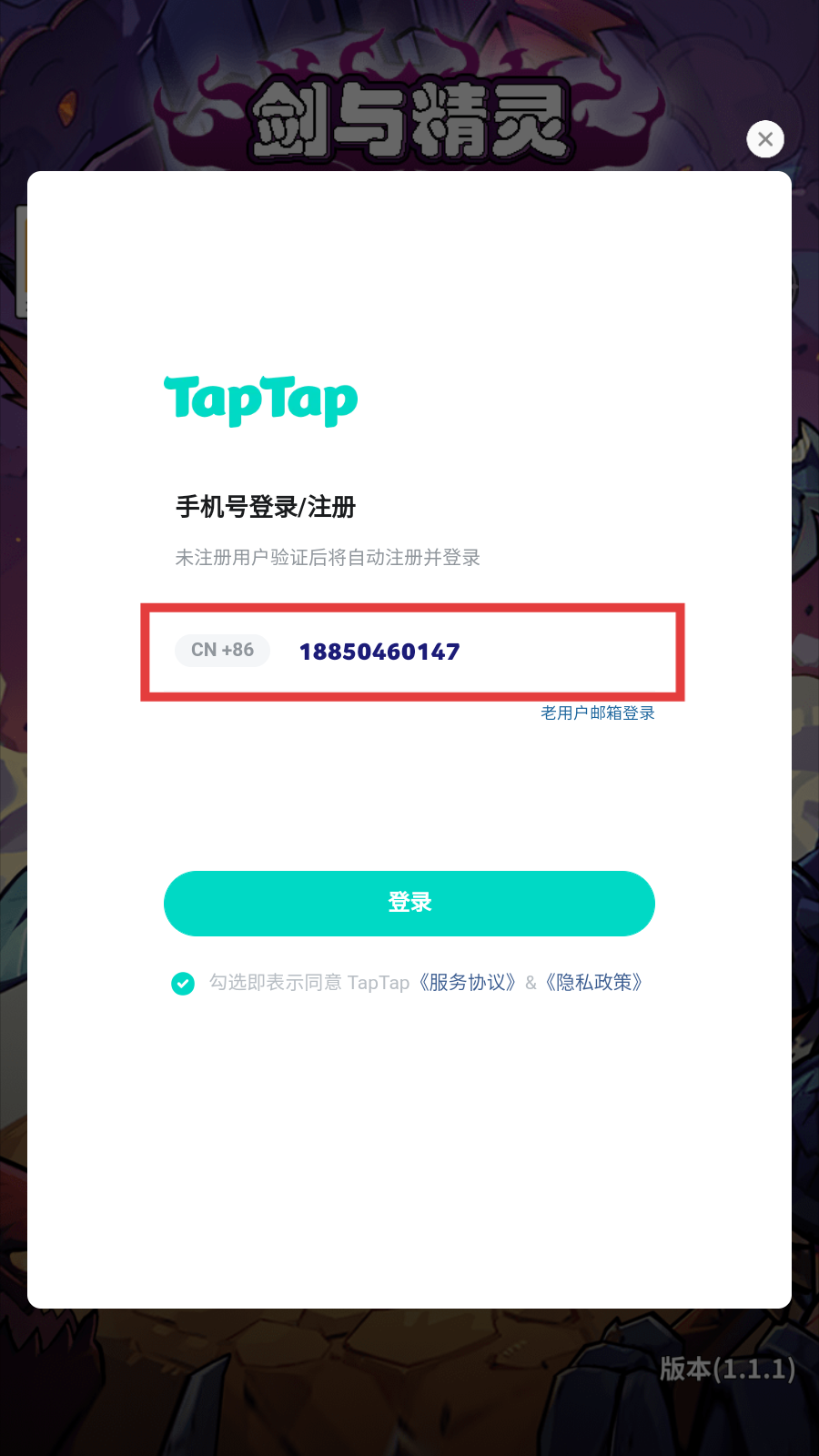Focus the phone number input field
Image resolution: width=819 pixels, height=1456 pixels.
point(473,652)
